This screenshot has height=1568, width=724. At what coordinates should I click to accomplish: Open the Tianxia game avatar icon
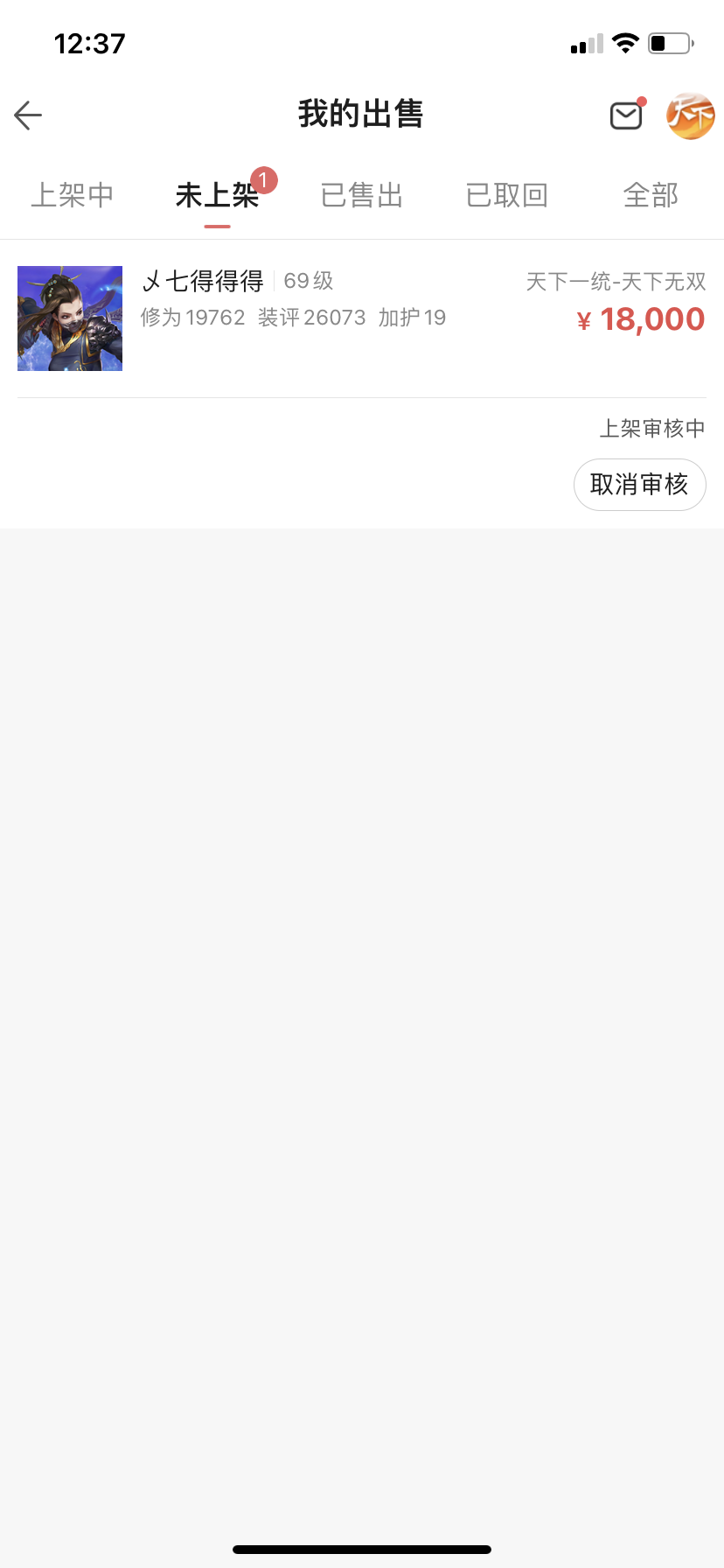(690, 115)
